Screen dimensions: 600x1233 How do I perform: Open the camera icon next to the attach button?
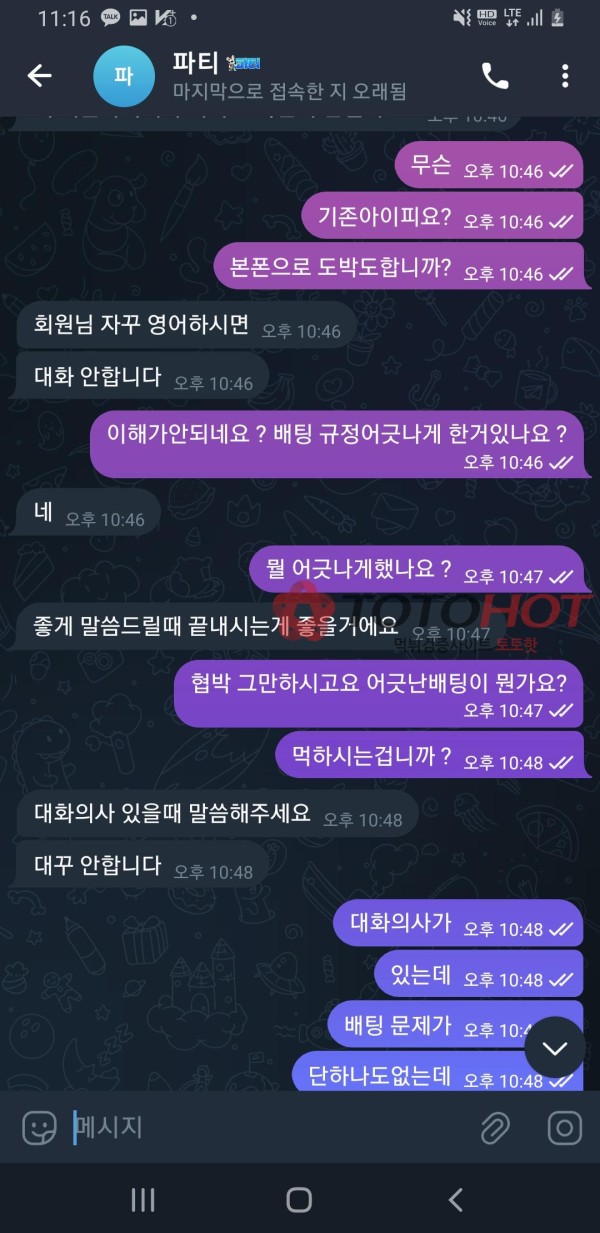coord(565,1128)
